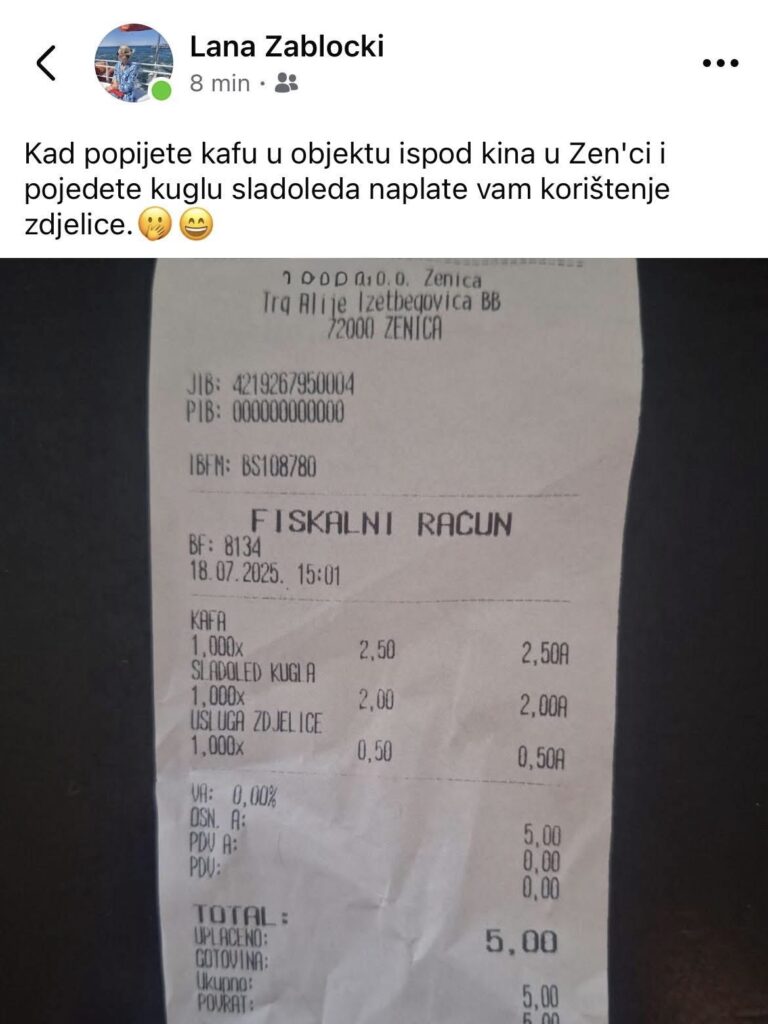Go back using the back arrow
Viewport: 768px width, 1024px height.
pyautogui.click(x=46, y=63)
